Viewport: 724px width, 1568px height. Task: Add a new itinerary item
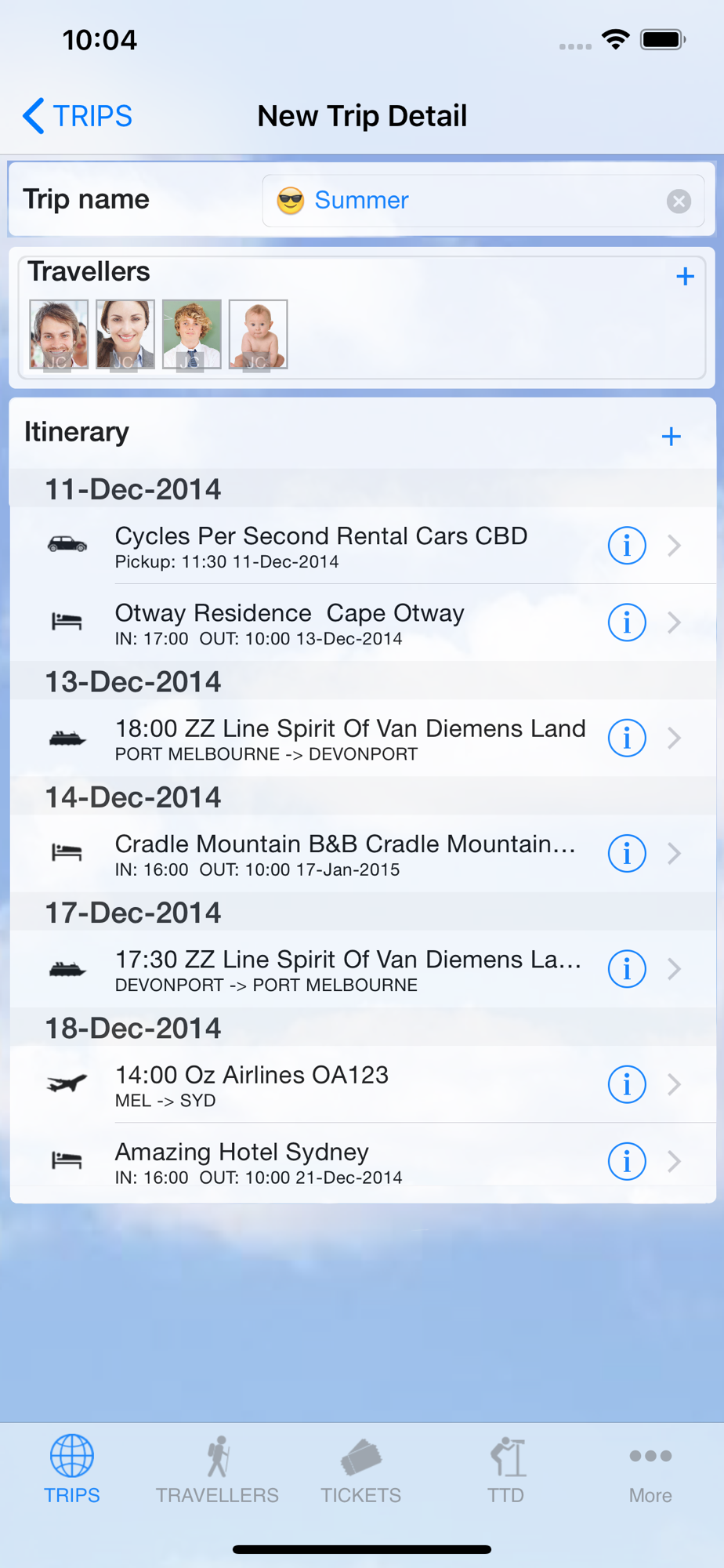click(x=671, y=437)
